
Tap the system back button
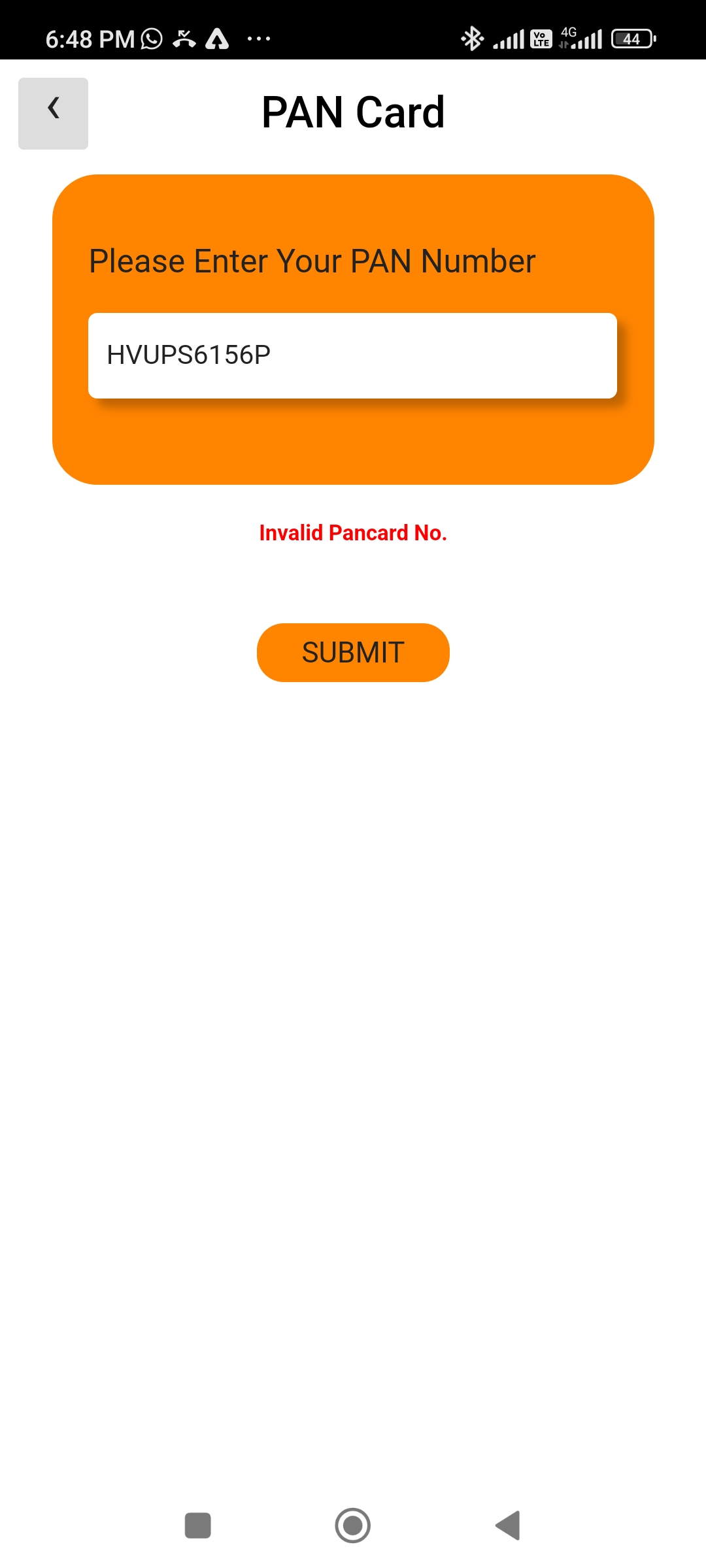[508, 1526]
